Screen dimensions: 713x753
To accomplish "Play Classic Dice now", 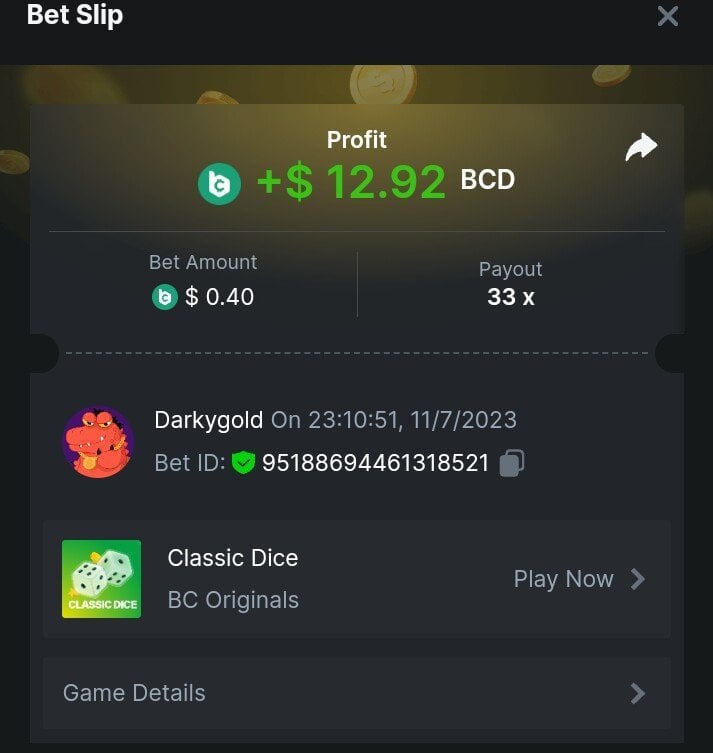I will [x=579, y=579].
